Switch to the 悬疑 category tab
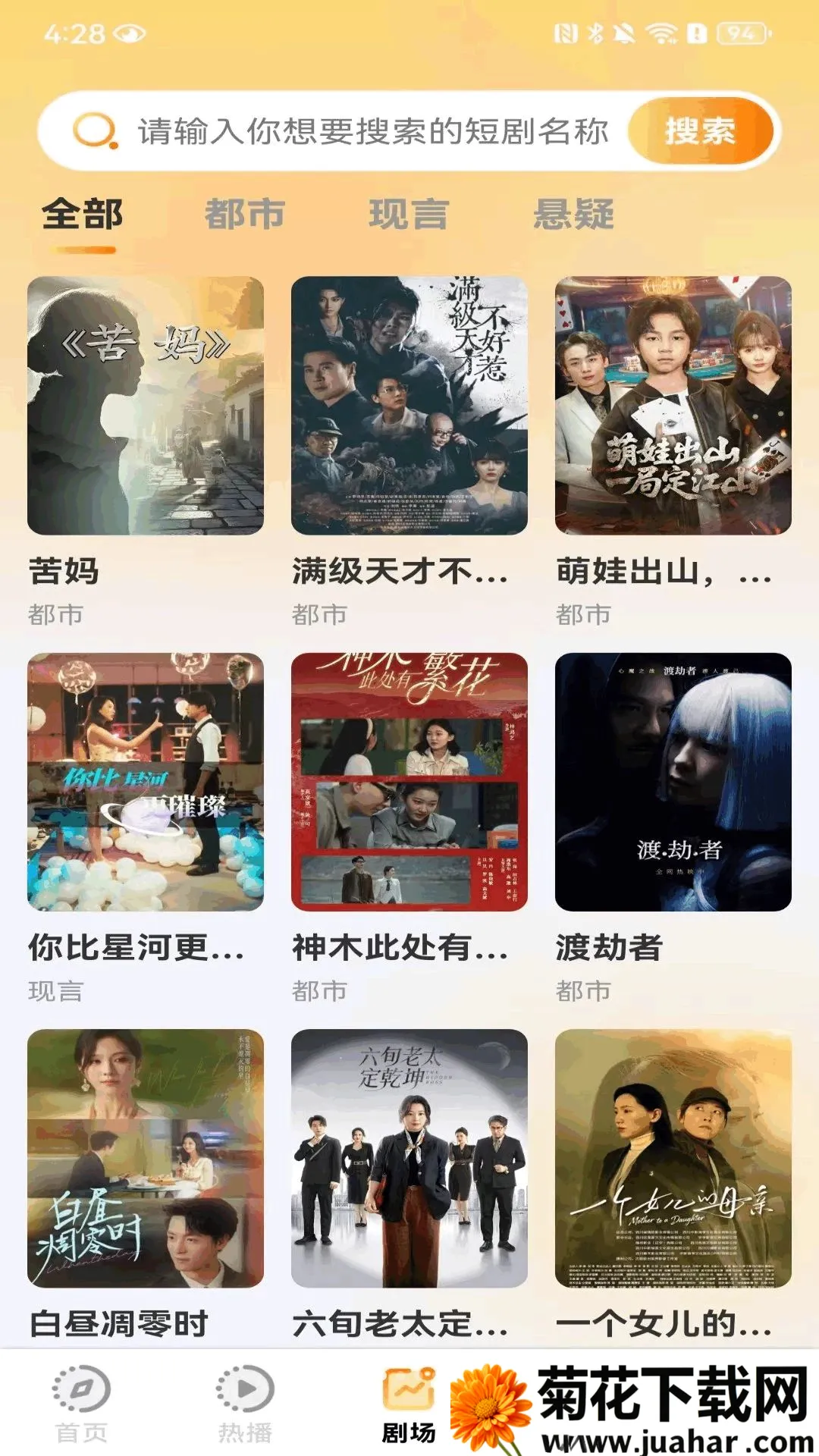The height and width of the screenshot is (1456, 819). tap(573, 215)
